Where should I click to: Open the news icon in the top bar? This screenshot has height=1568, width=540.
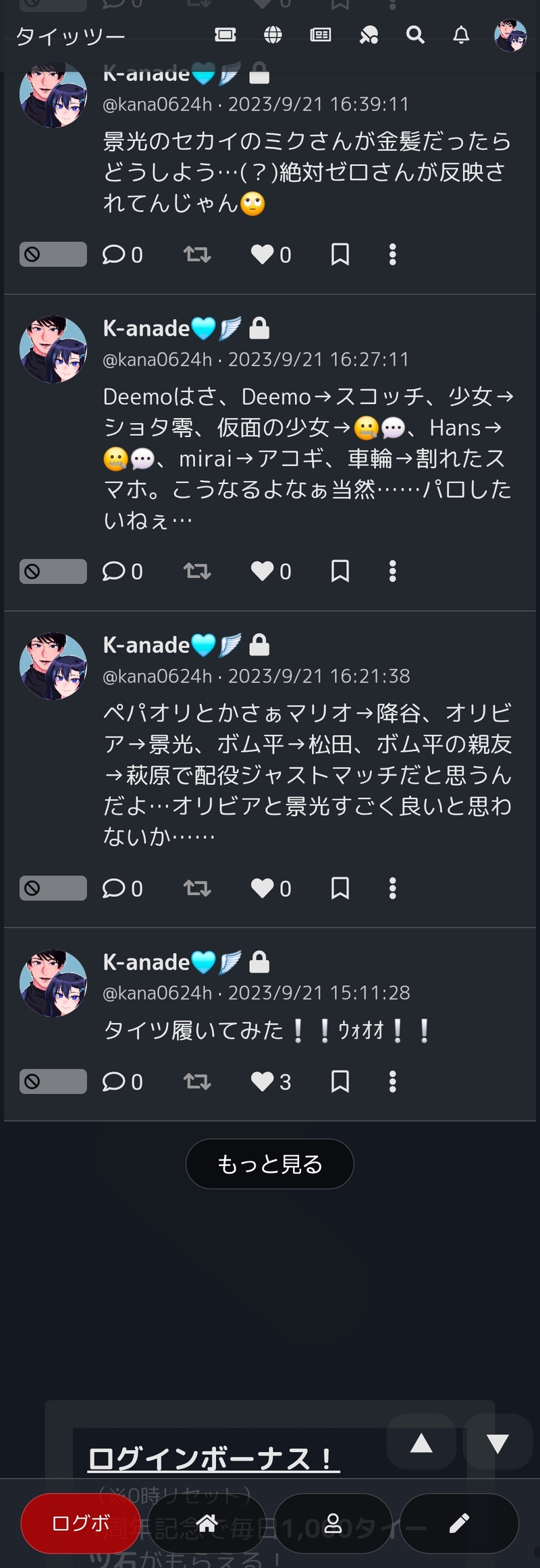[321, 35]
